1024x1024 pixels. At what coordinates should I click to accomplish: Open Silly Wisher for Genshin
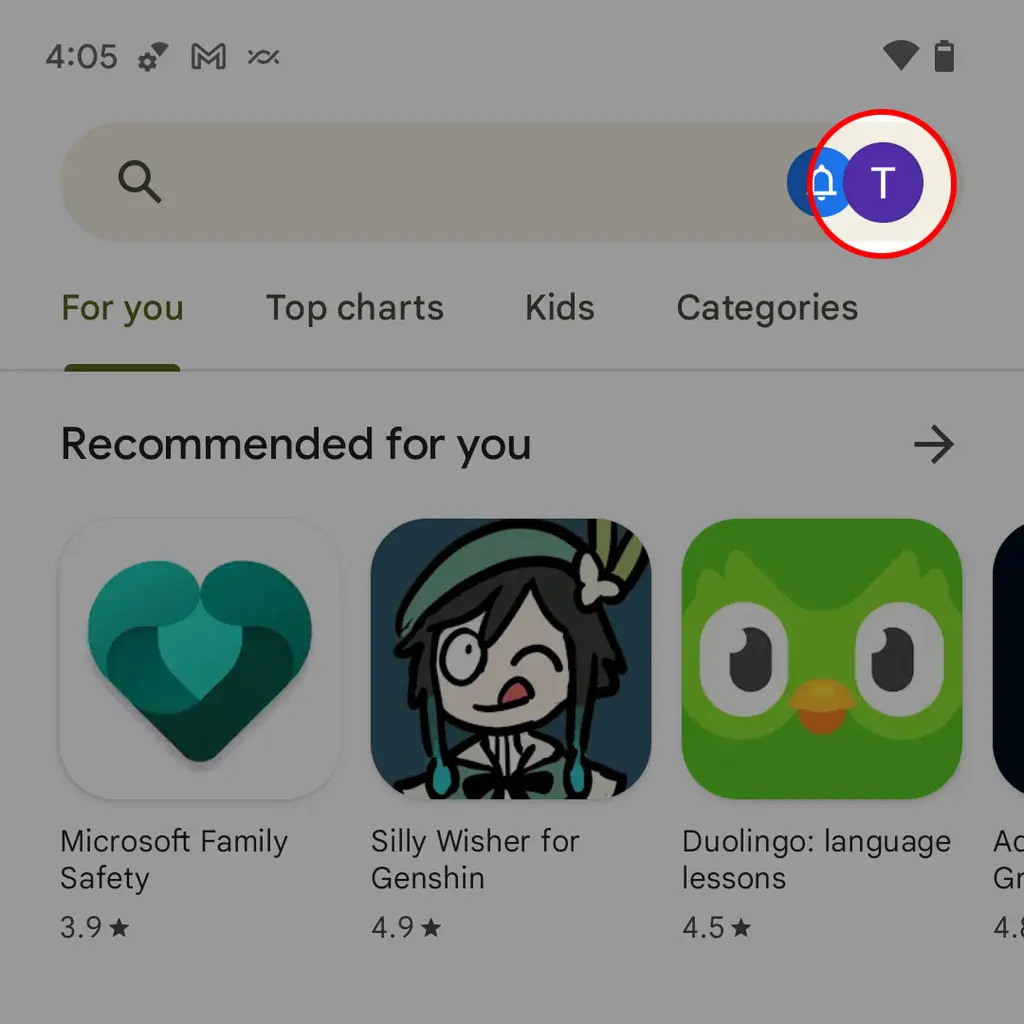point(510,659)
